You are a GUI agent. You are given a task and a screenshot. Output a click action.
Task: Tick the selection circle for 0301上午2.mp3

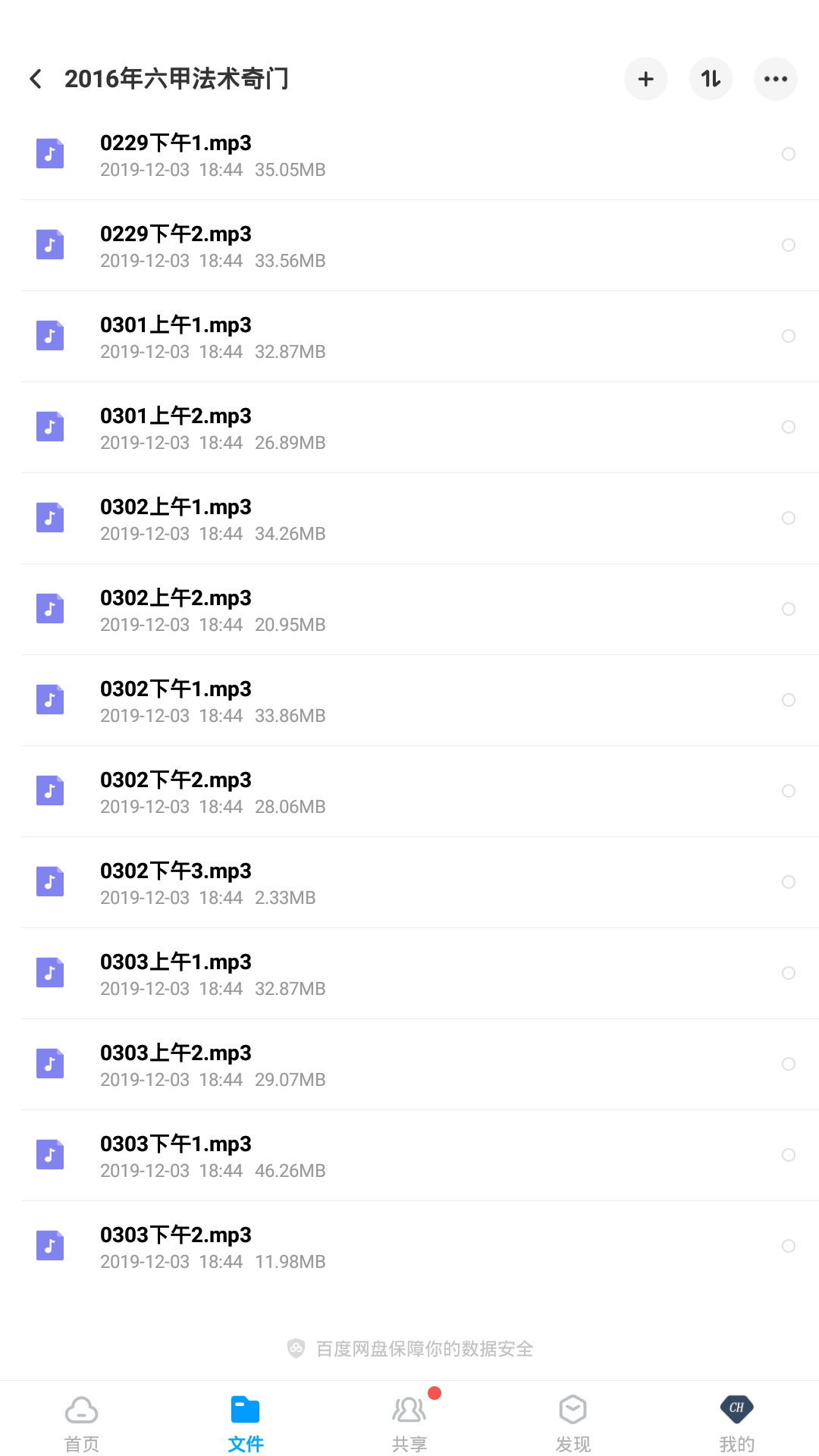789,427
